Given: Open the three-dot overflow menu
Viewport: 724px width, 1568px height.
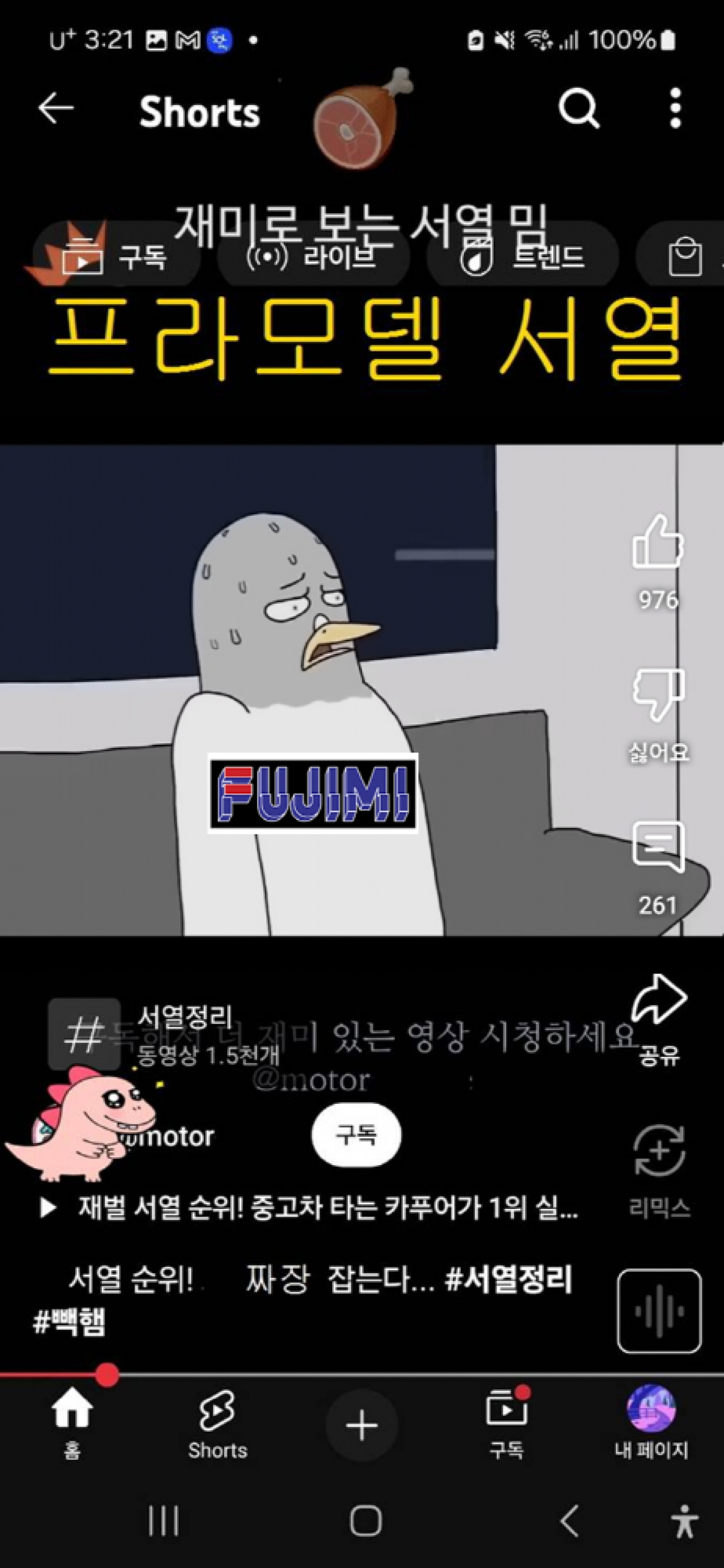Looking at the screenshot, I should tap(675, 109).
